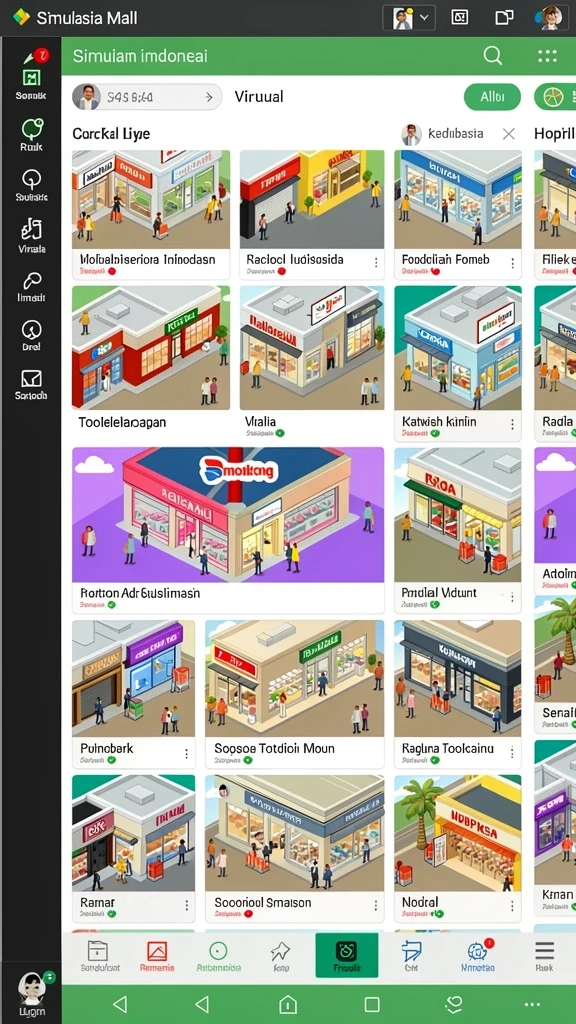This screenshot has height=1024, width=576.
Task: Open the Vlralia store card
Action: coord(312,362)
